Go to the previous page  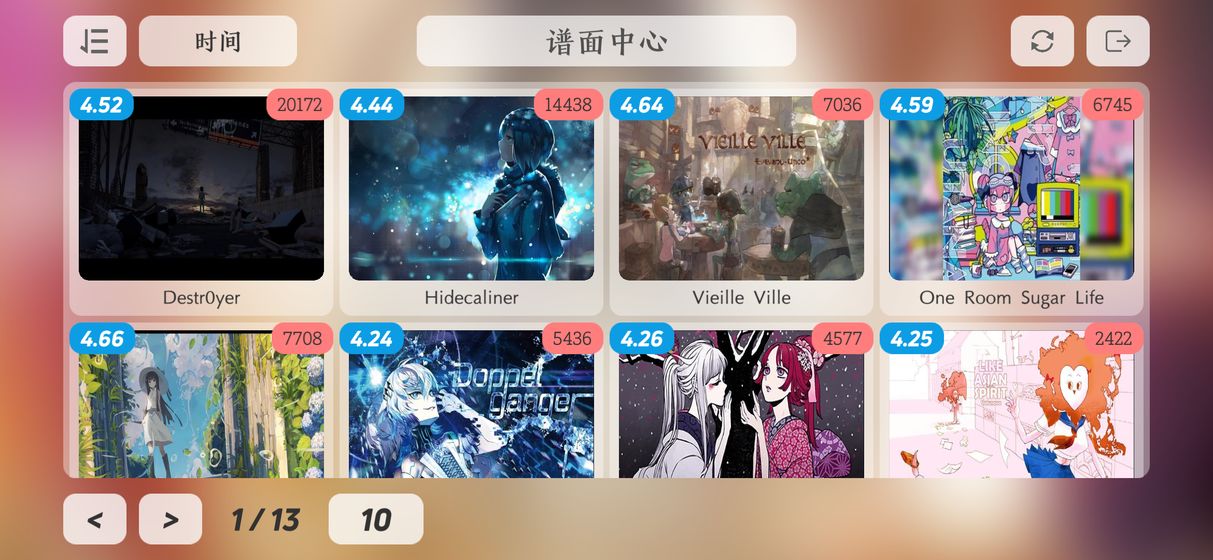click(95, 519)
